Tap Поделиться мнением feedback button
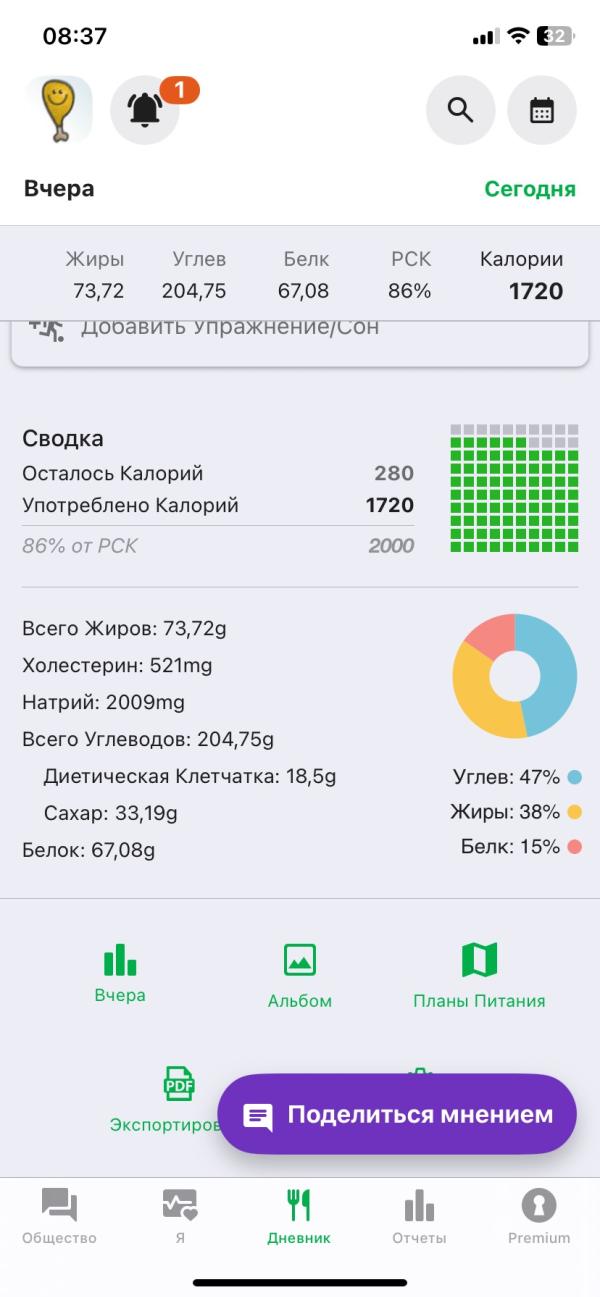 coord(397,1115)
